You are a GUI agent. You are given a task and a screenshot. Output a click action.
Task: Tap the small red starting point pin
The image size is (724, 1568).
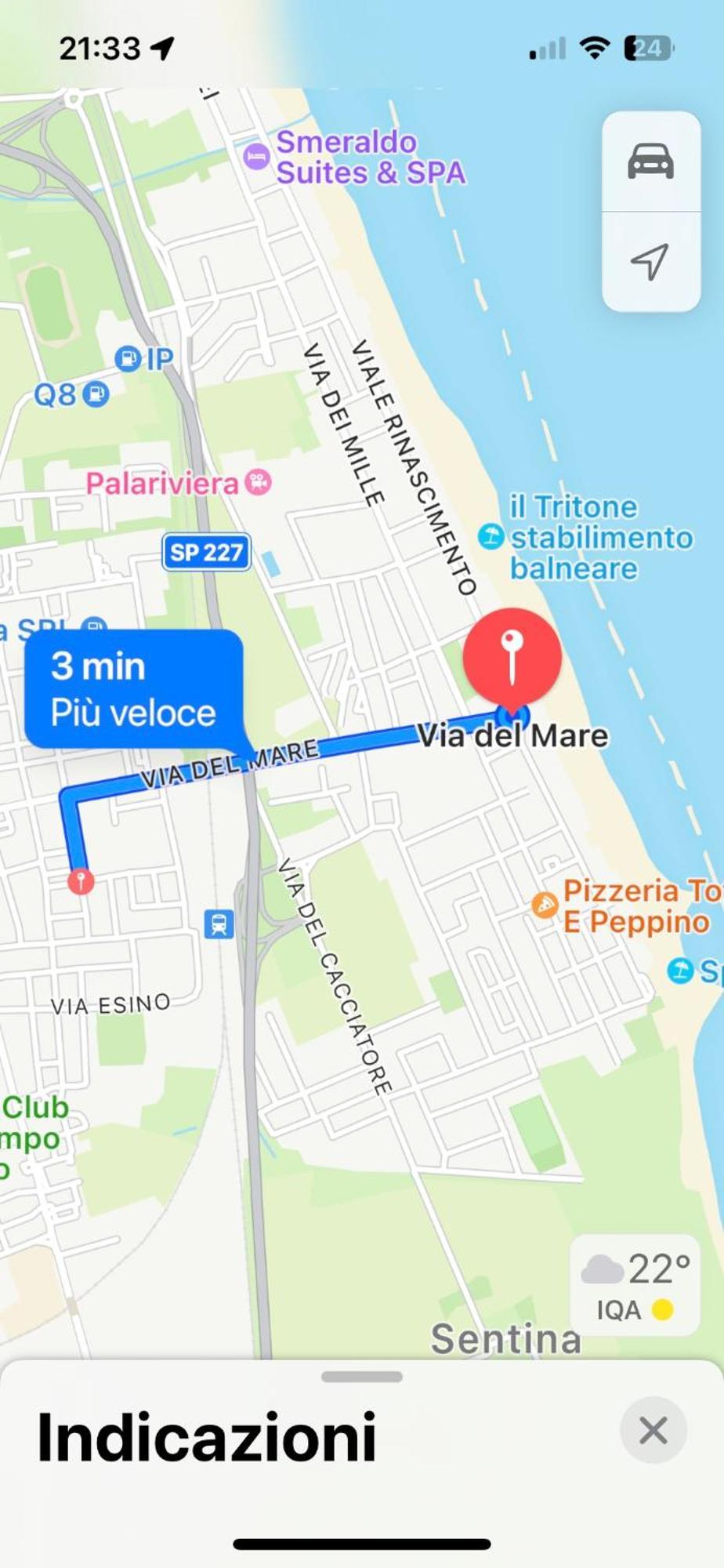(80, 881)
